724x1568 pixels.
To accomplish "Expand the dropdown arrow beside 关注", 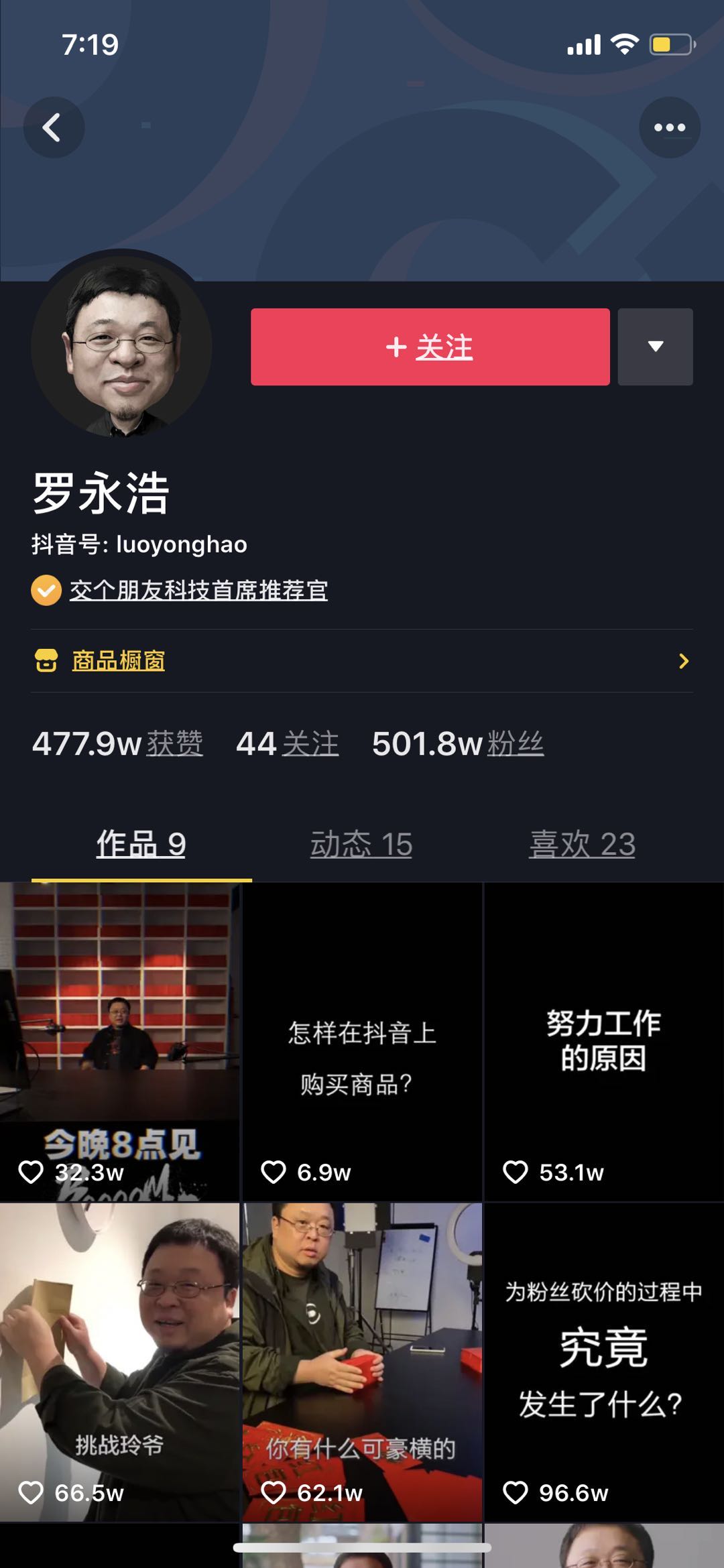I will 655,347.
